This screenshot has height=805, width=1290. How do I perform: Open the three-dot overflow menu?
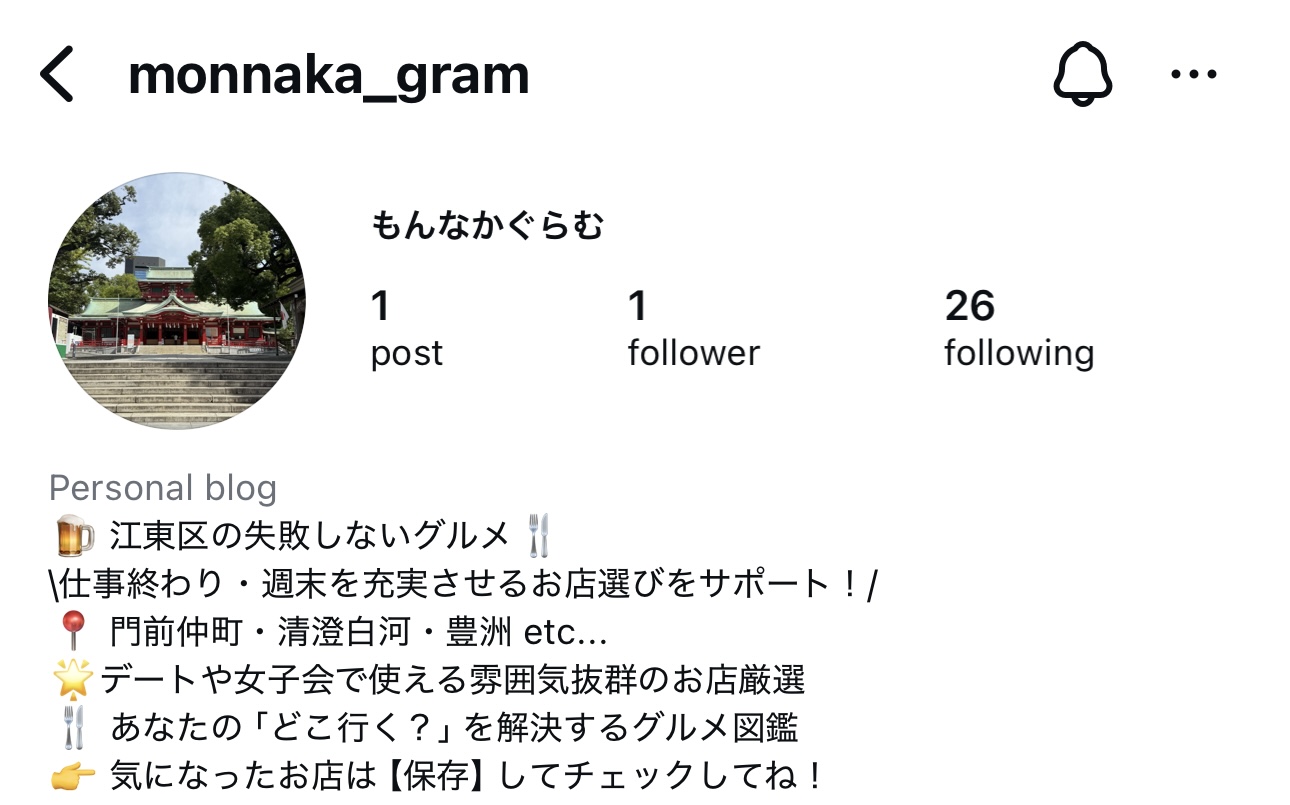pos(1193,75)
